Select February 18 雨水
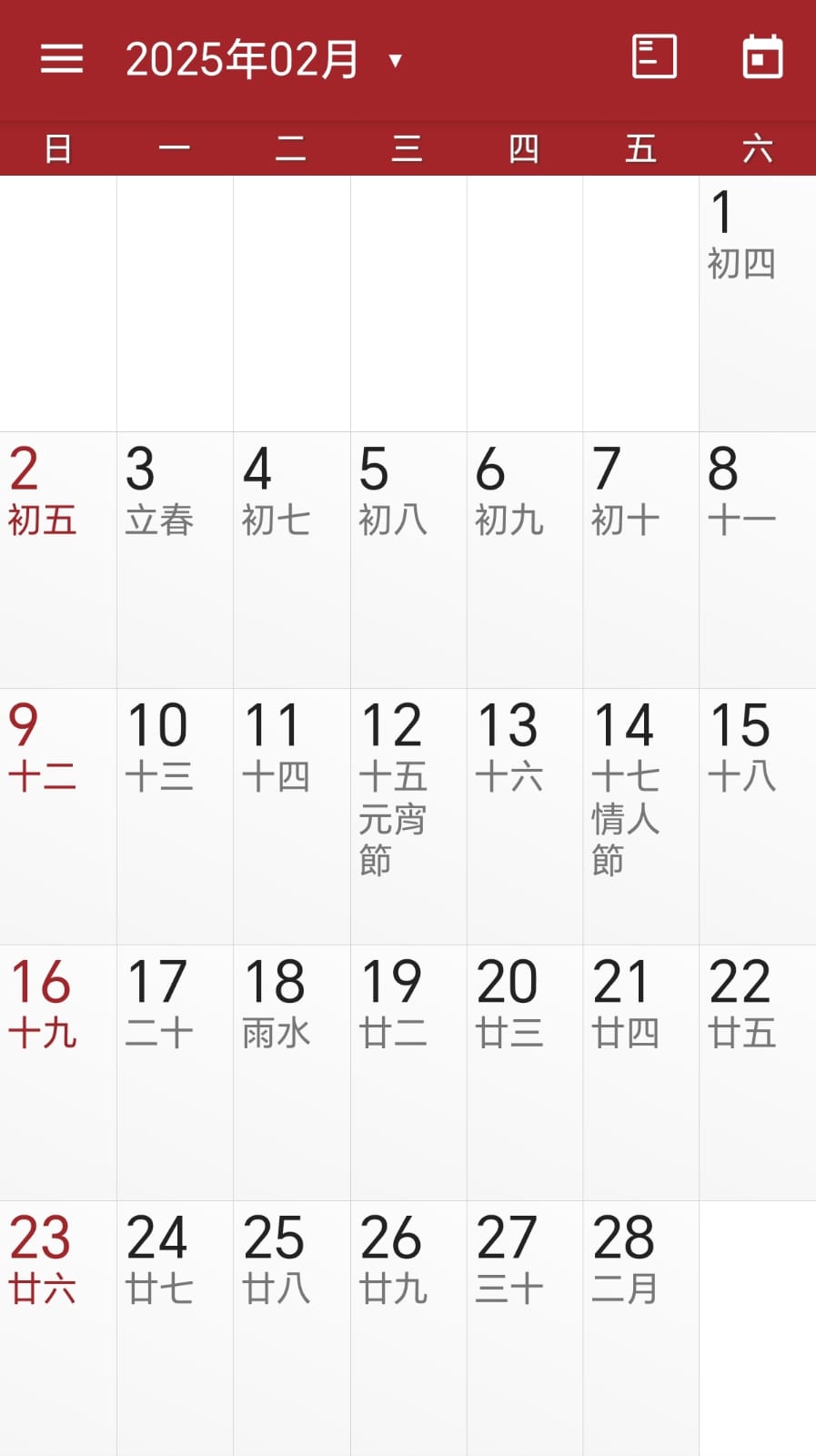 point(292,1073)
